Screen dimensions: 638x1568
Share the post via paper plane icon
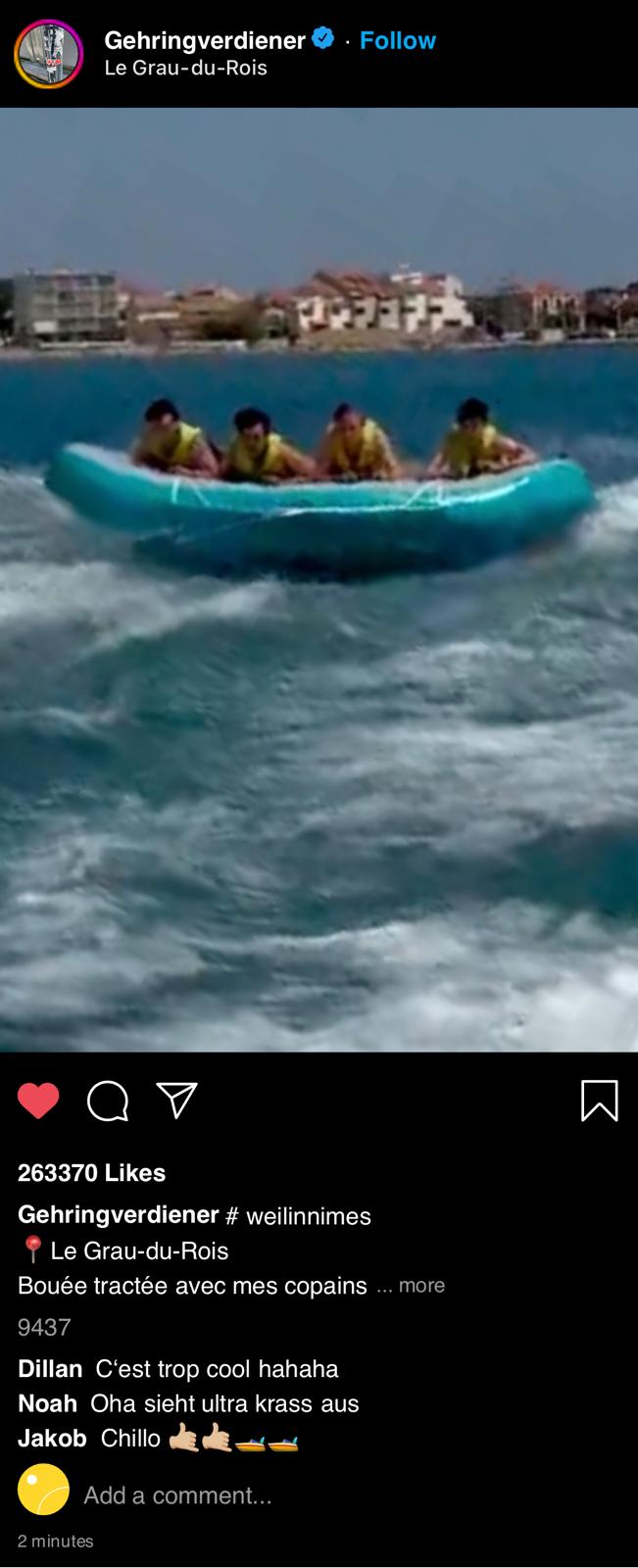177,1101
